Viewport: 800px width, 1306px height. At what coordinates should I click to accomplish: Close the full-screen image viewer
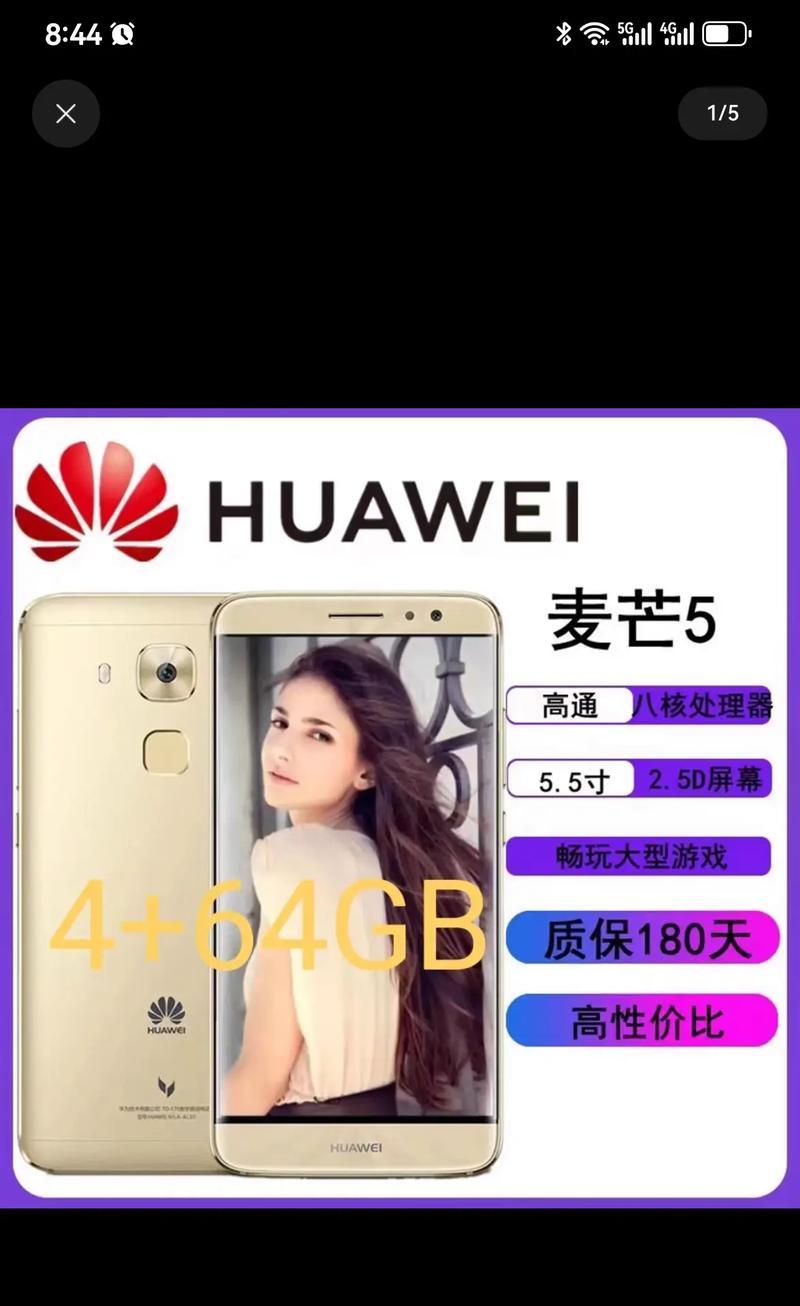coord(66,114)
